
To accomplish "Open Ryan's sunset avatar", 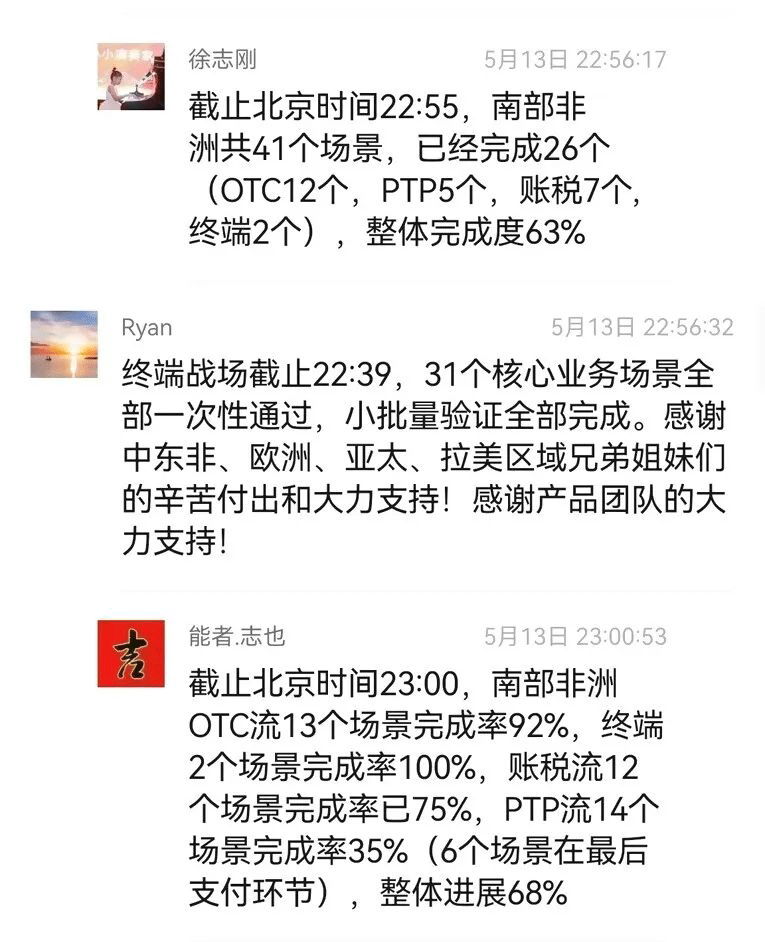I will point(64,344).
